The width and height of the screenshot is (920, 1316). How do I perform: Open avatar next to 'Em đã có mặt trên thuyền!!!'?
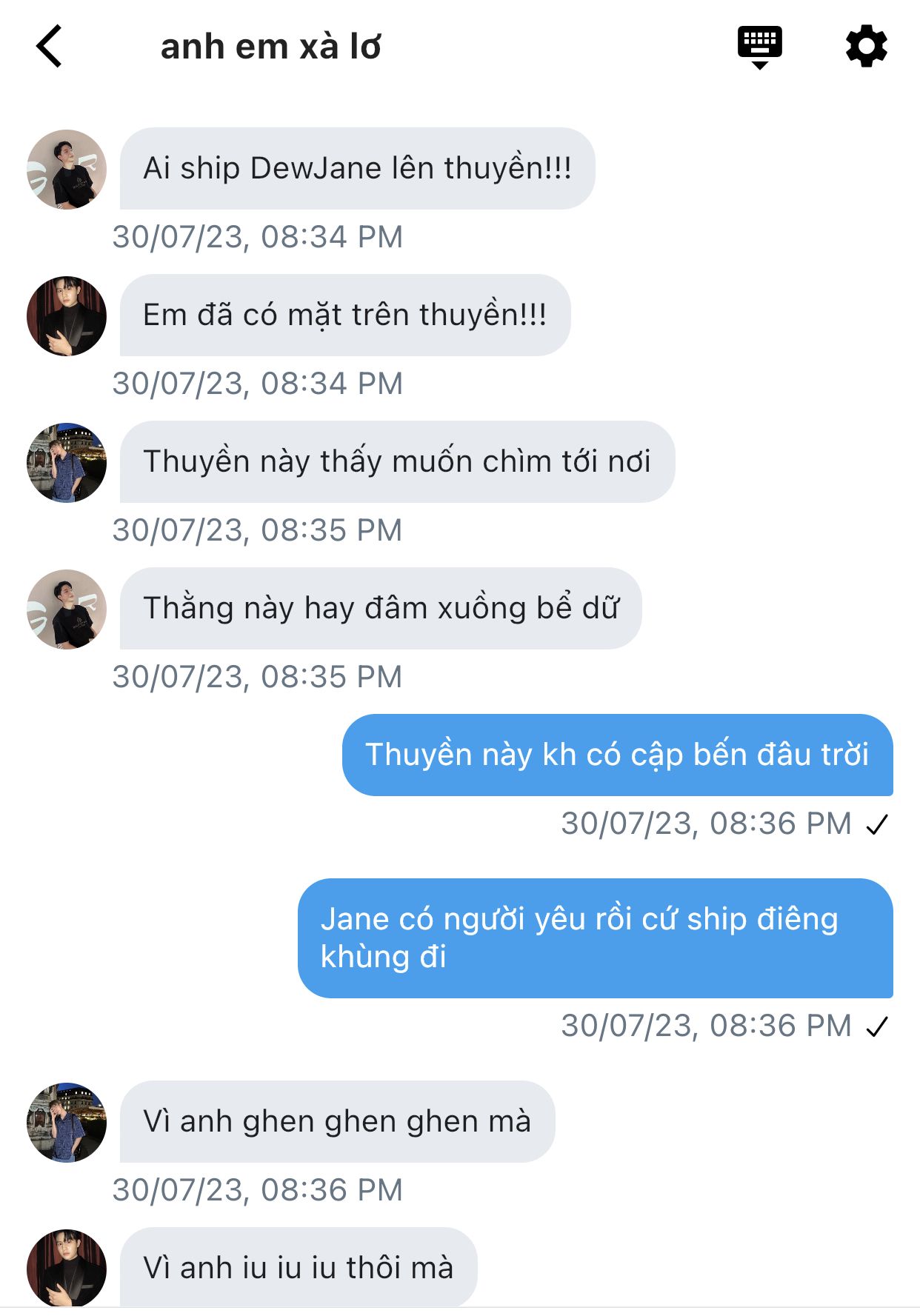(x=67, y=316)
